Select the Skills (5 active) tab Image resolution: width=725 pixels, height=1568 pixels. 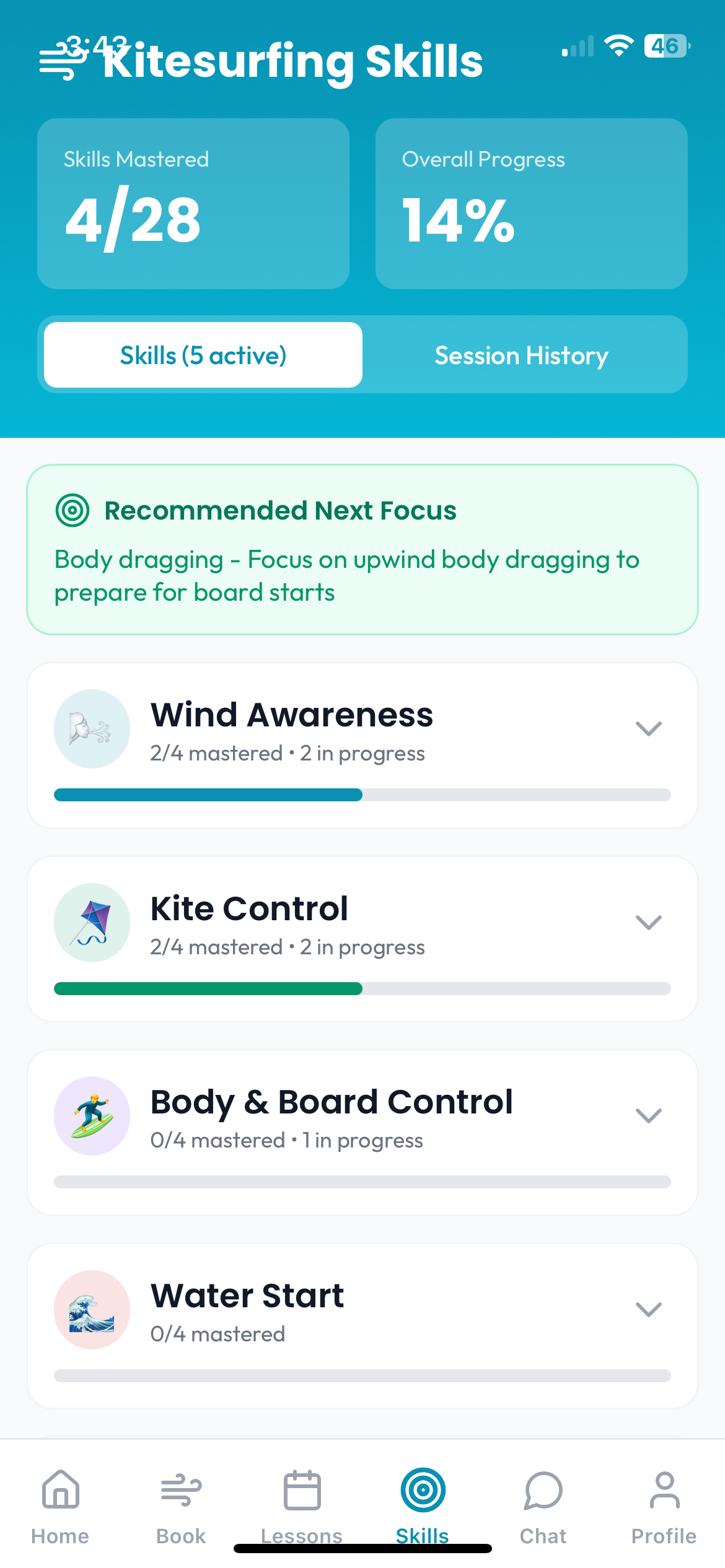(x=203, y=355)
